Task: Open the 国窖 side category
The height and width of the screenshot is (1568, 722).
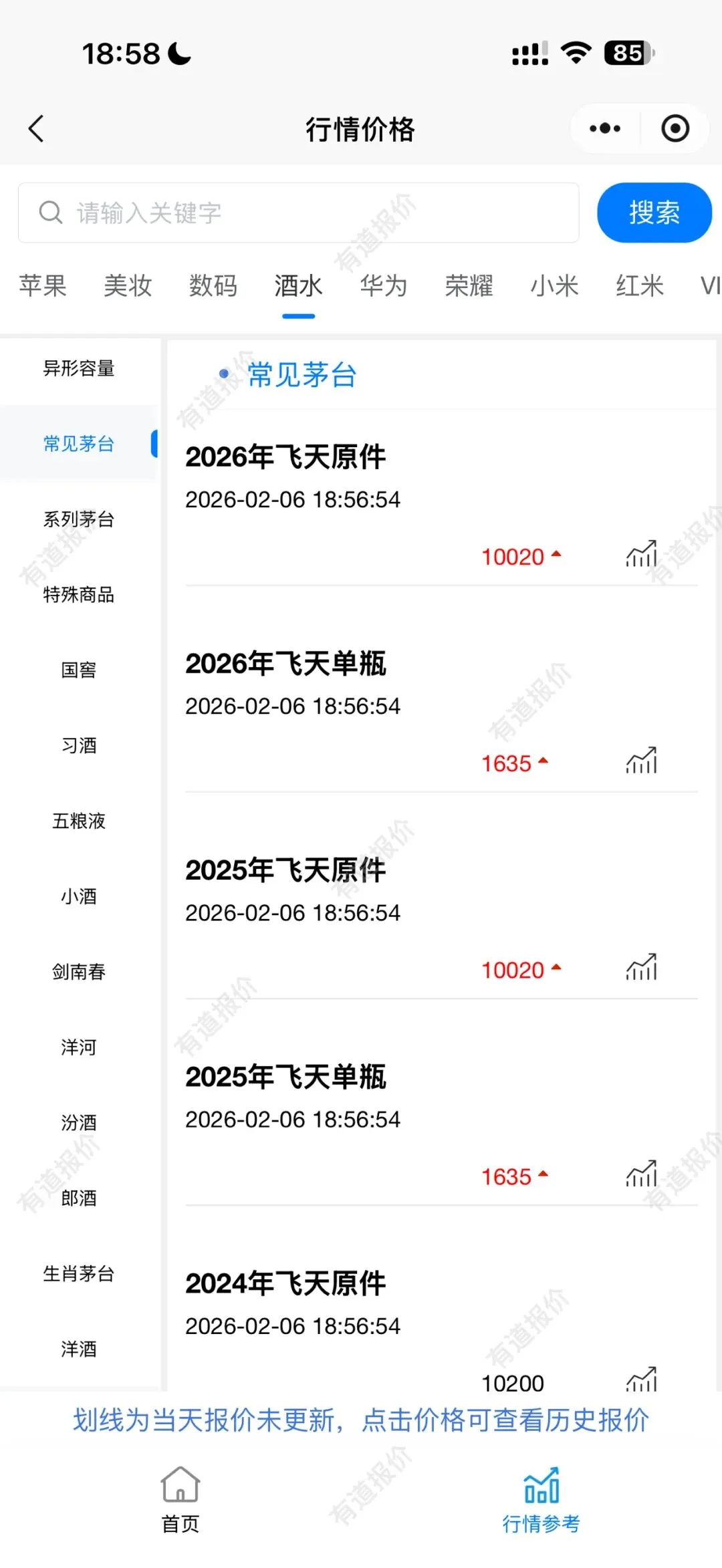Action: (x=79, y=670)
